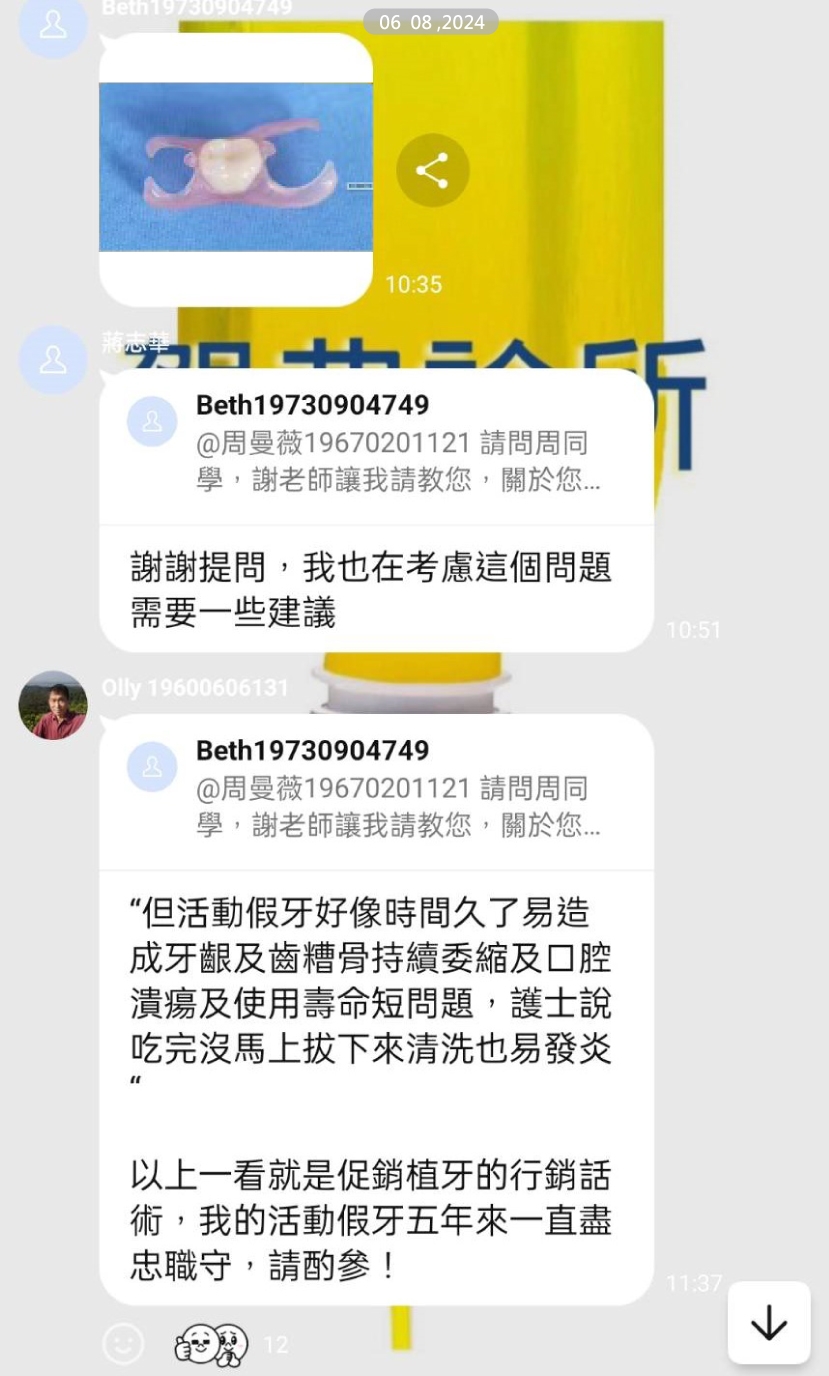View reaction stickers under Olly's message

click(211, 1345)
